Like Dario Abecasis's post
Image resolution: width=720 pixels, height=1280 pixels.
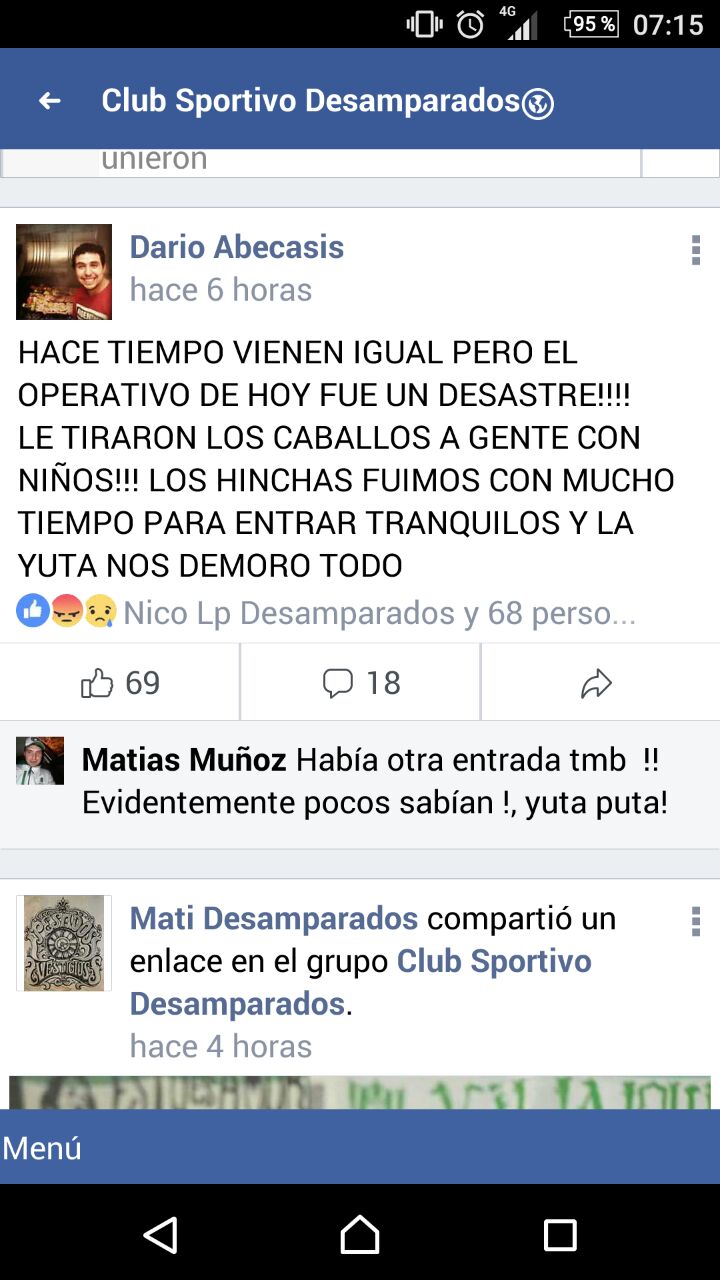click(x=120, y=683)
